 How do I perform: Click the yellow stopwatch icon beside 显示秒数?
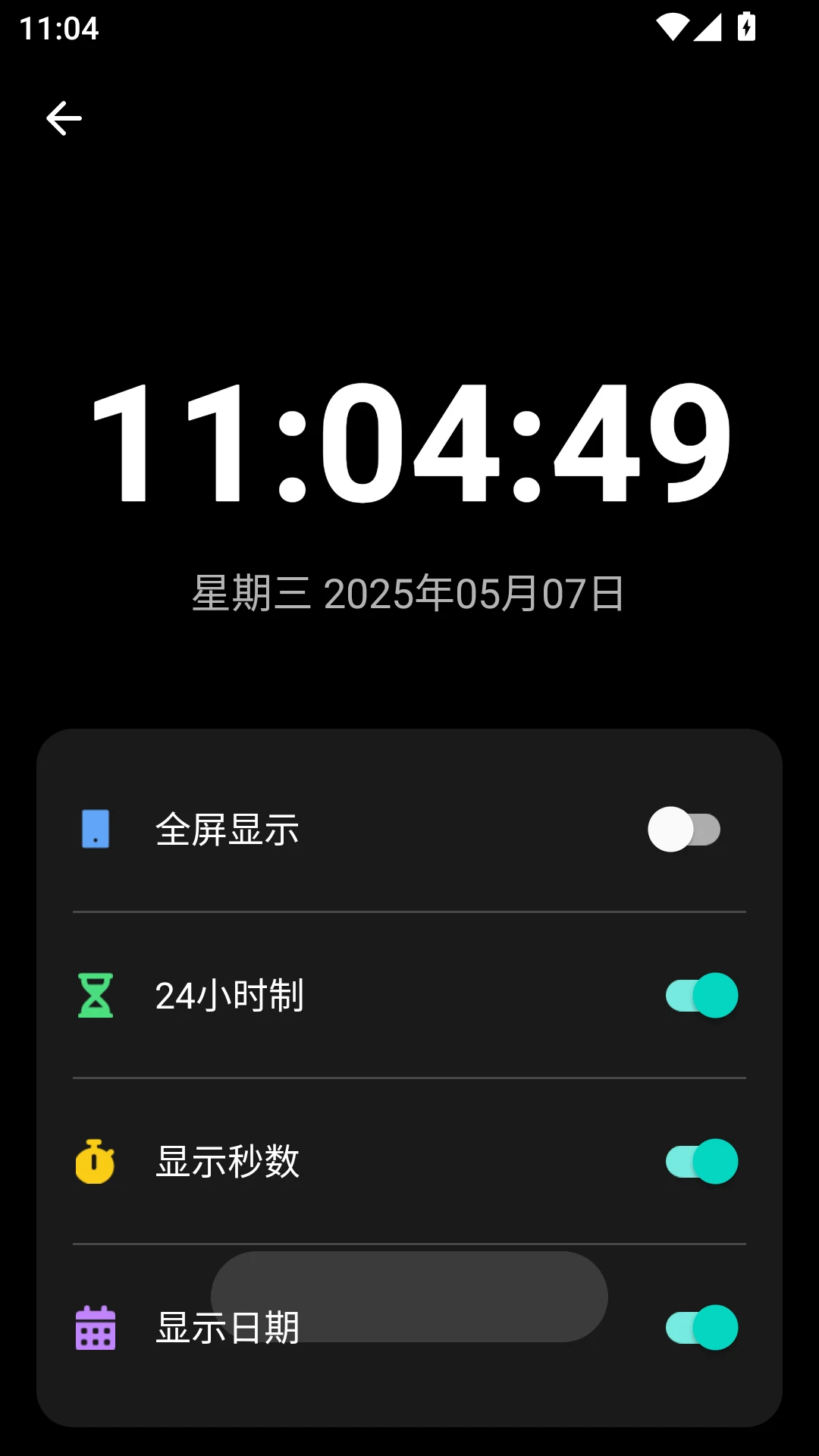[x=95, y=1160]
